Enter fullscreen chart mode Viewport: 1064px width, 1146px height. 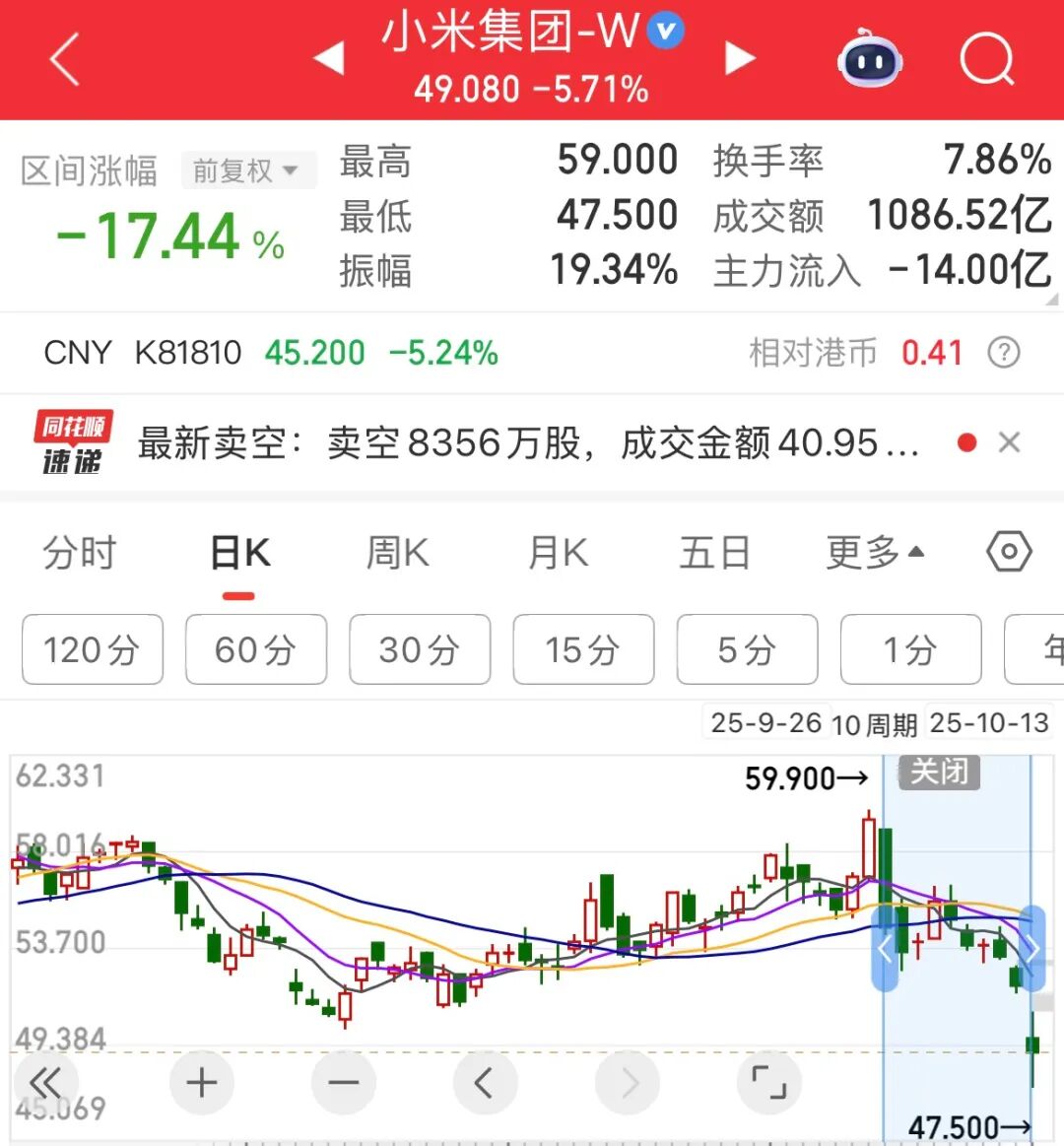click(x=769, y=1081)
